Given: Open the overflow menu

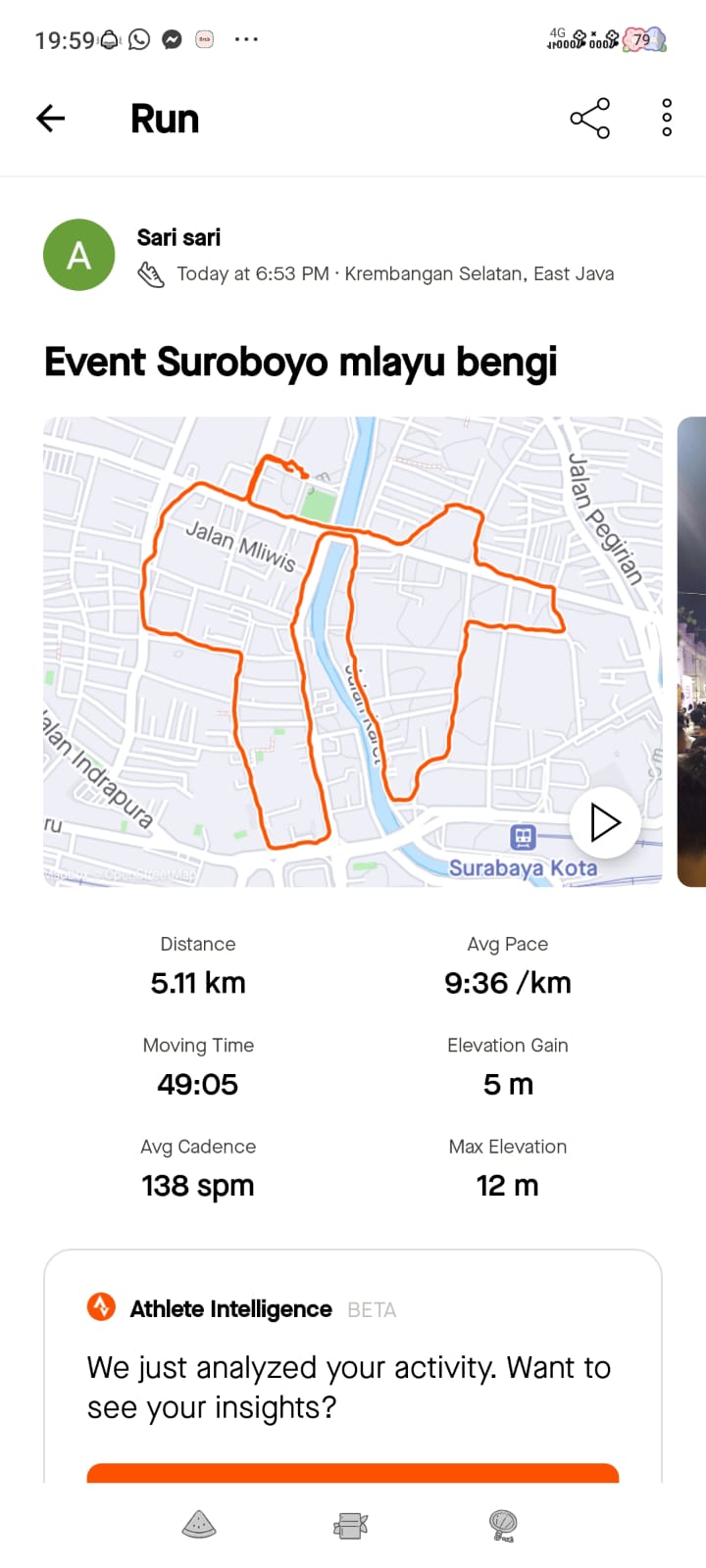Looking at the screenshot, I should 667,119.
